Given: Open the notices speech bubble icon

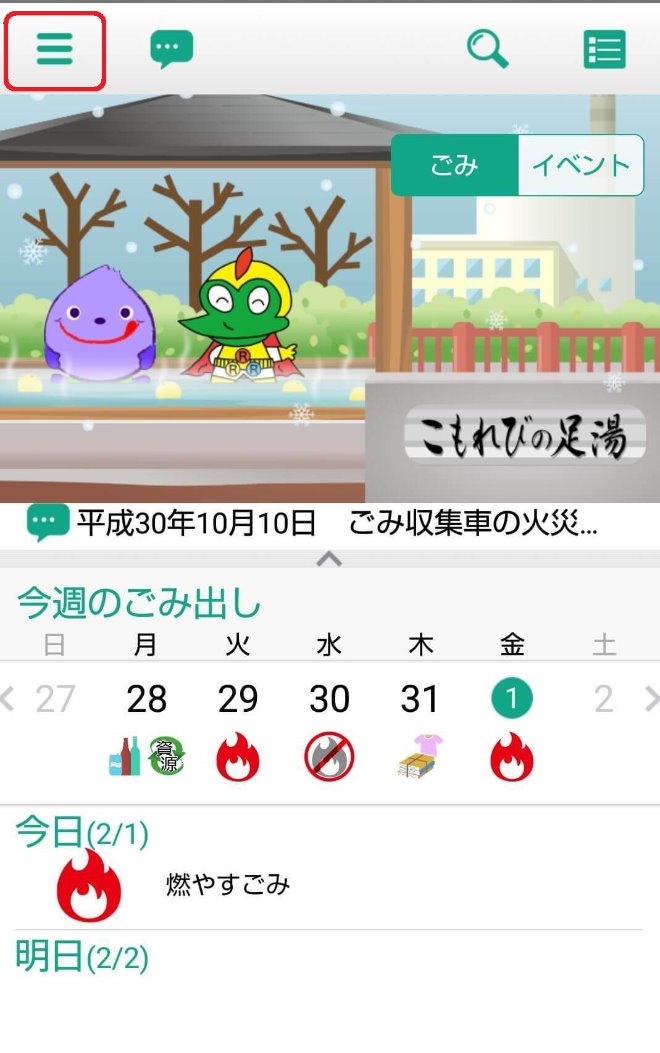Looking at the screenshot, I should (x=171, y=48).
